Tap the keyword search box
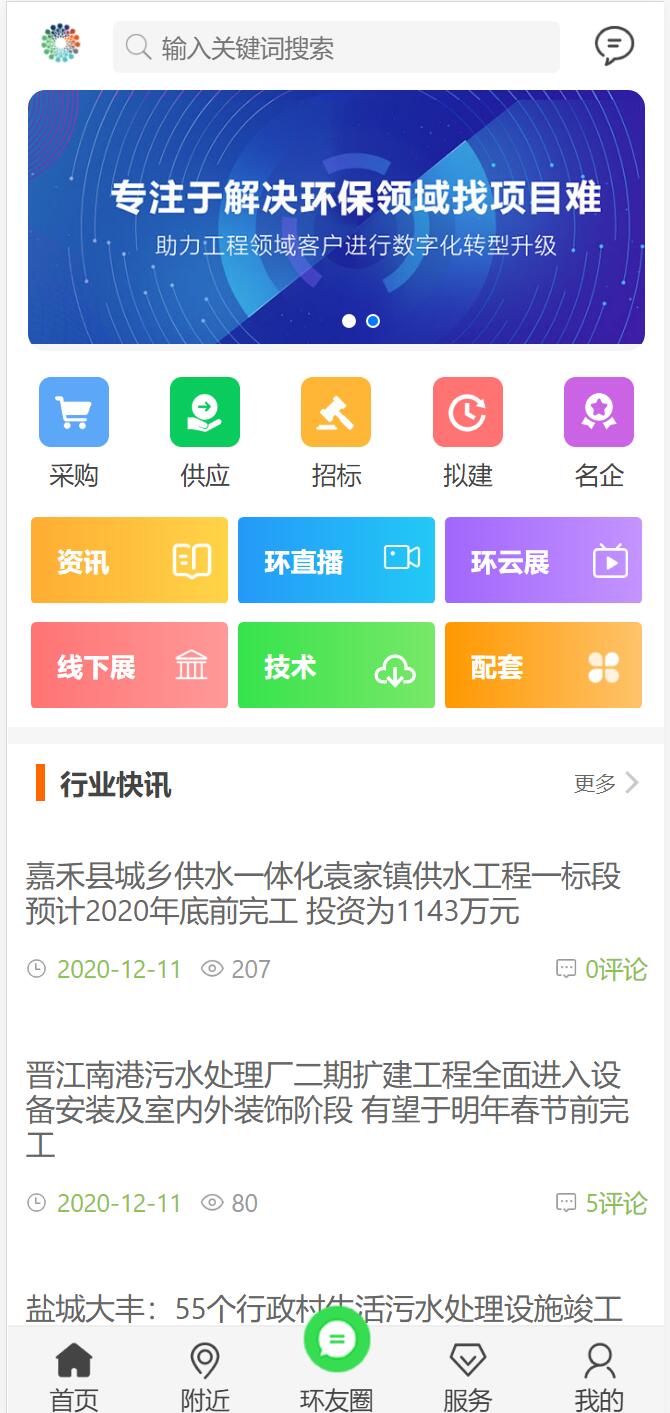Image resolution: width=670 pixels, height=1413 pixels. point(335,48)
